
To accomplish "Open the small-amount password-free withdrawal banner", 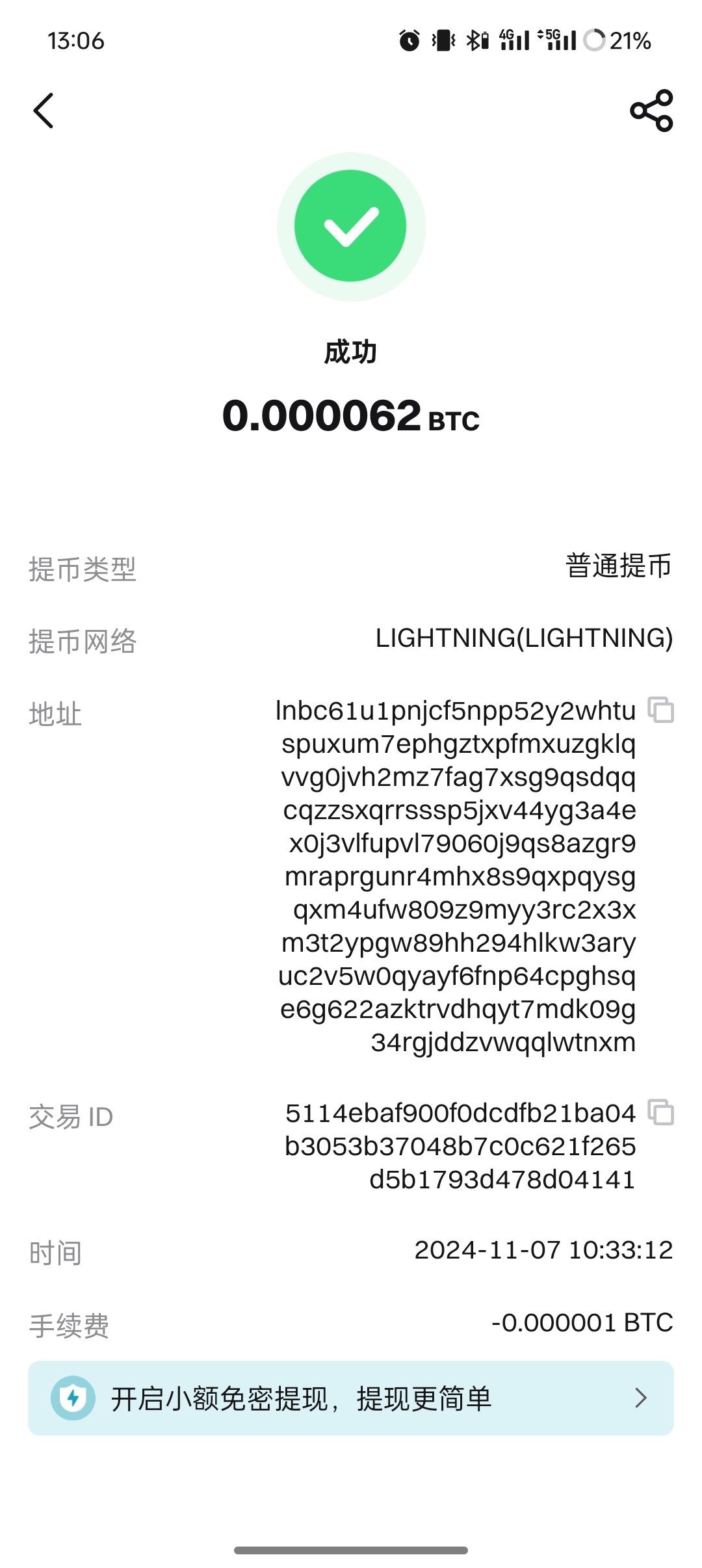I will click(x=351, y=1398).
